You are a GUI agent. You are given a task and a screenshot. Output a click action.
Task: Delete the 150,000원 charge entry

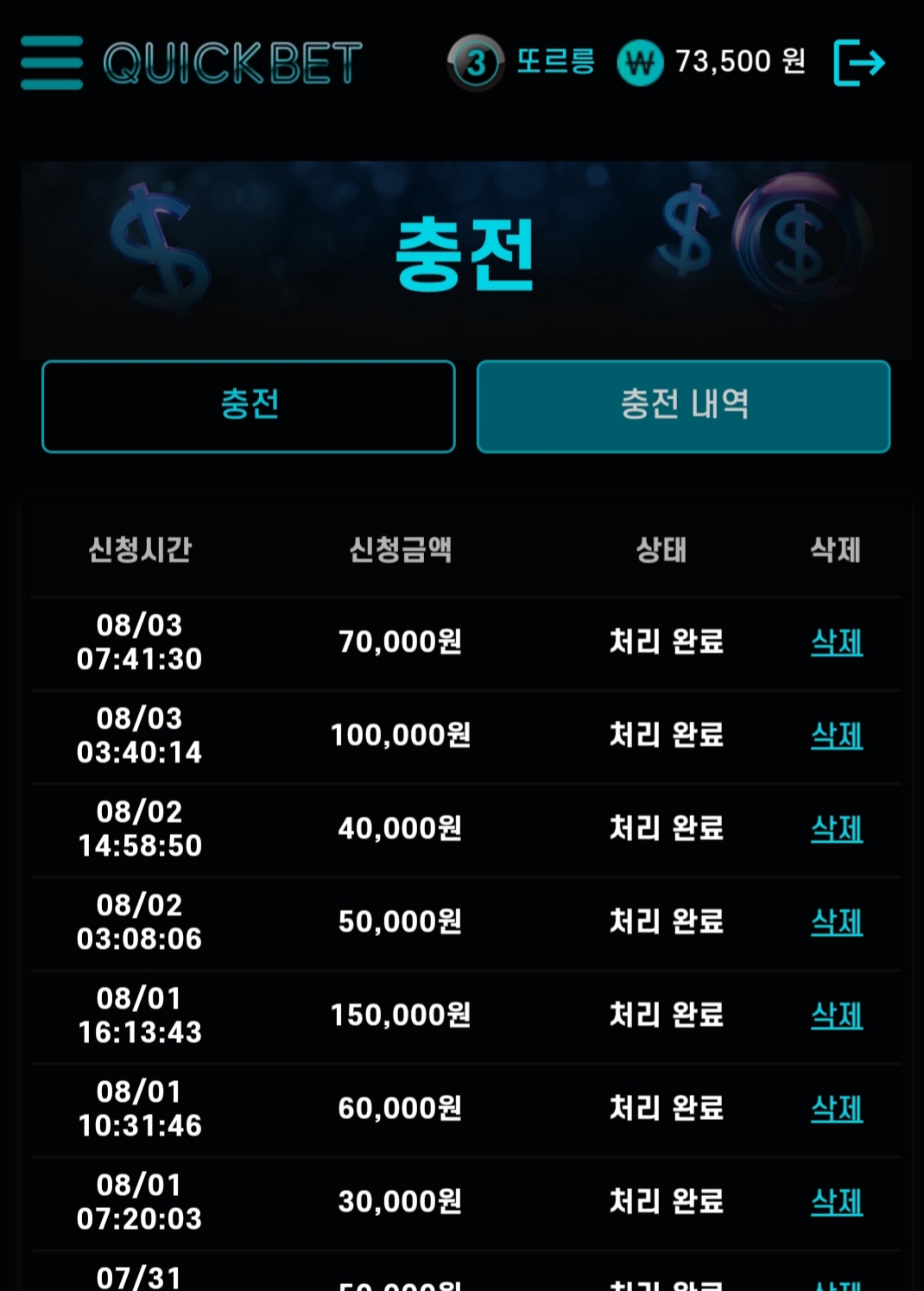click(x=836, y=1015)
